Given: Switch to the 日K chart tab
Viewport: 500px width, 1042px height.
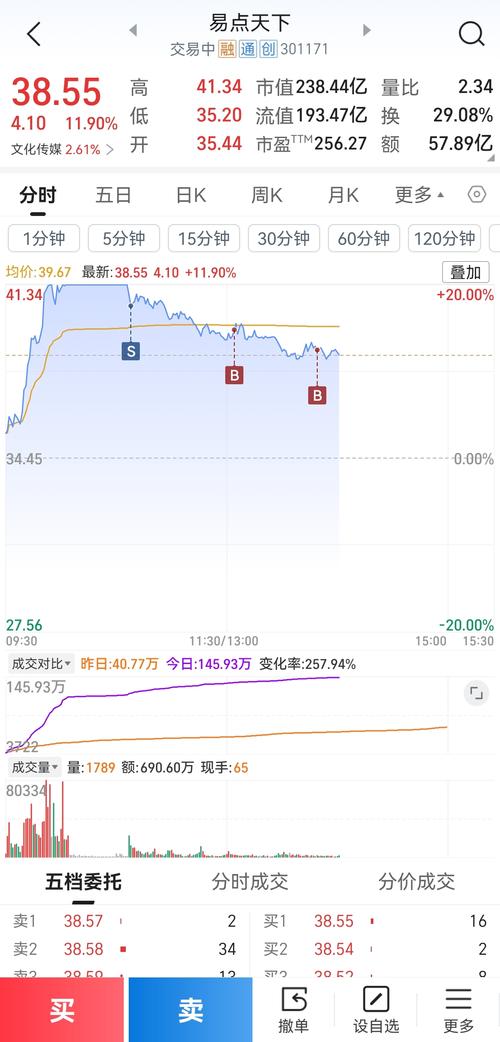Looking at the screenshot, I should [x=191, y=195].
